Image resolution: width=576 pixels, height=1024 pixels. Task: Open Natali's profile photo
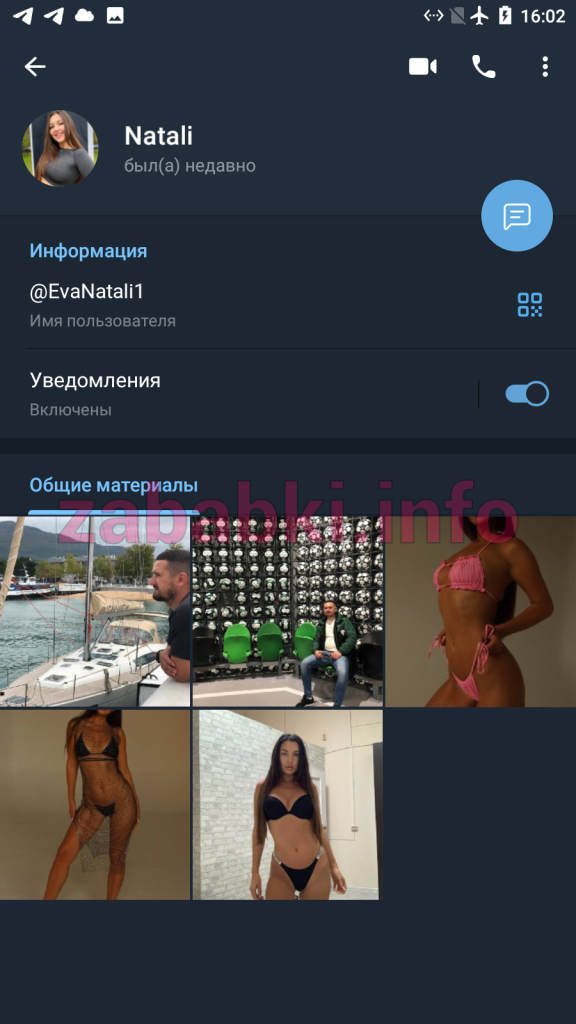(60, 148)
